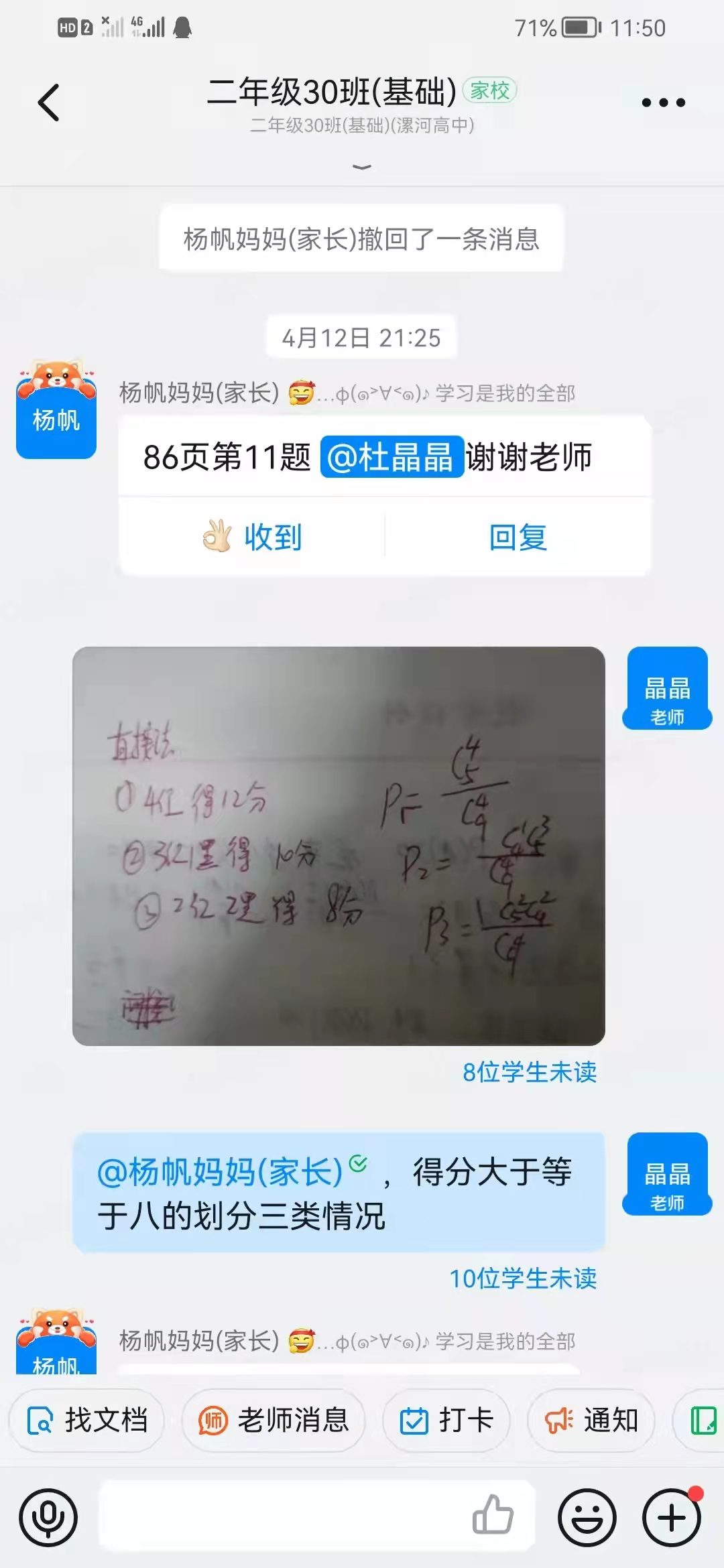
Task: Focus the message text field
Action: click(282, 1516)
